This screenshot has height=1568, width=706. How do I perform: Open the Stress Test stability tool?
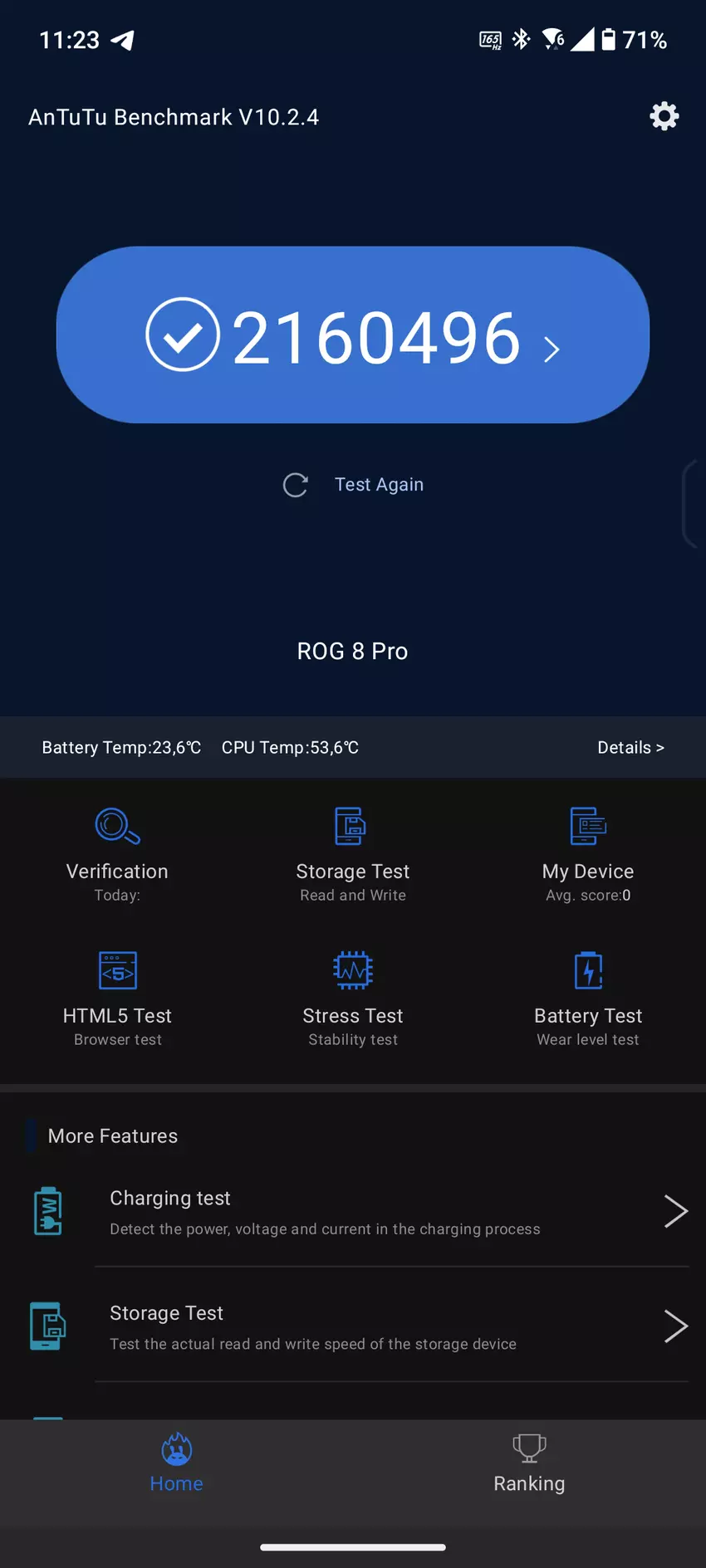[x=353, y=999]
